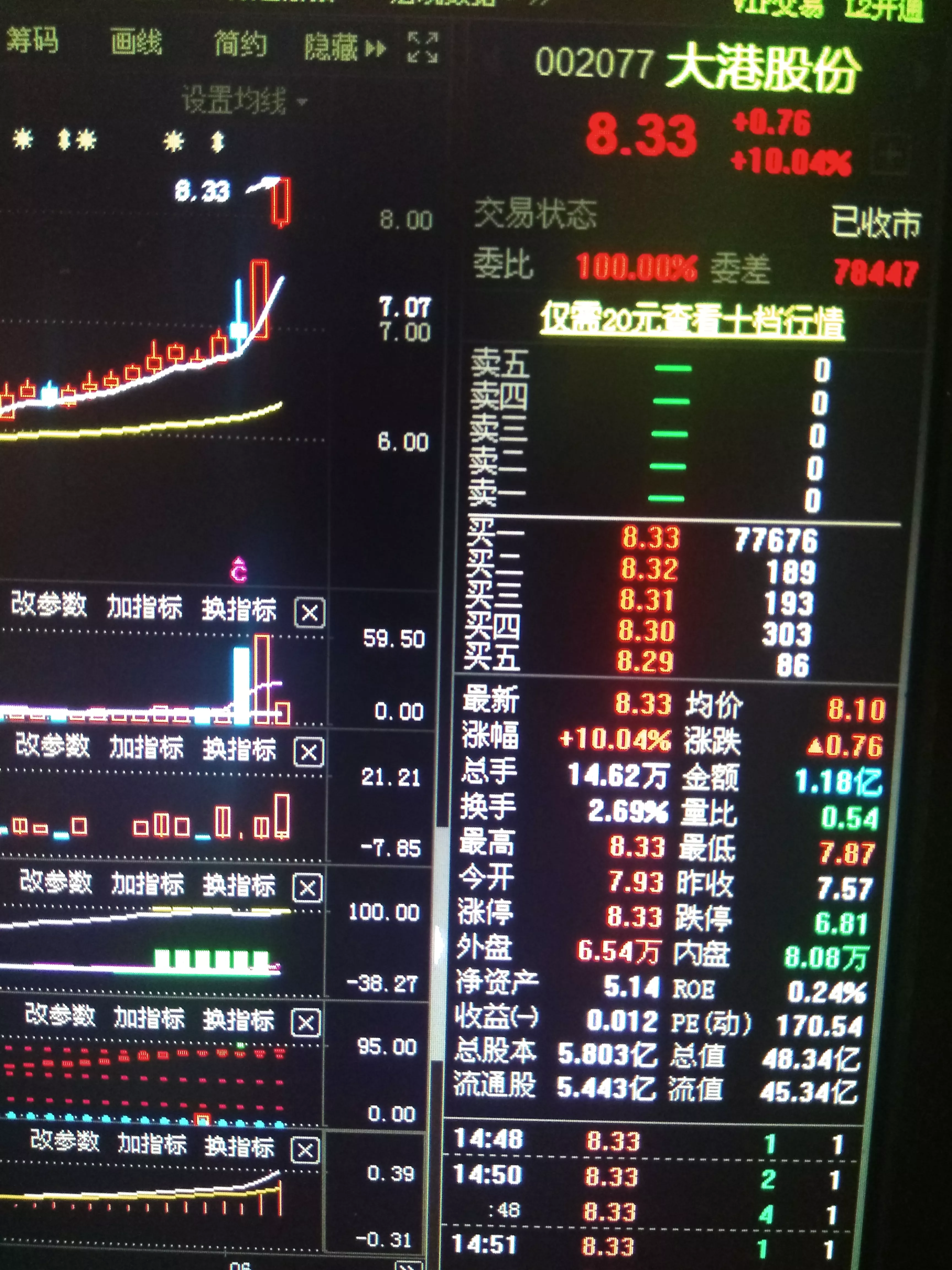Select the 画线 drawing tool
The height and width of the screenshot is (1270, 952).
(137, 42)
